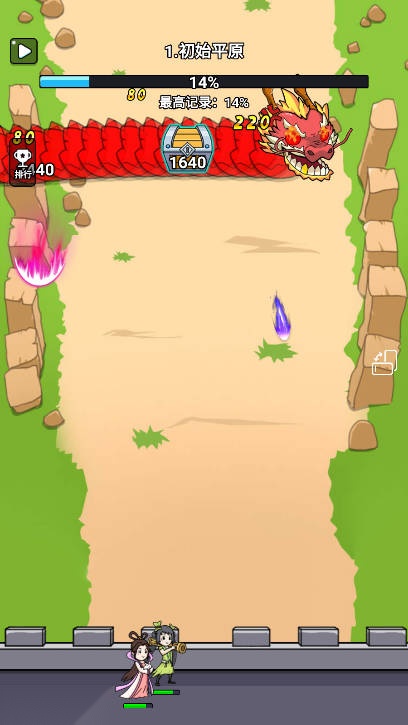Open the 排行 ranking trophy
The width and height of the screenshot is (408, 725).
(23, 163)
